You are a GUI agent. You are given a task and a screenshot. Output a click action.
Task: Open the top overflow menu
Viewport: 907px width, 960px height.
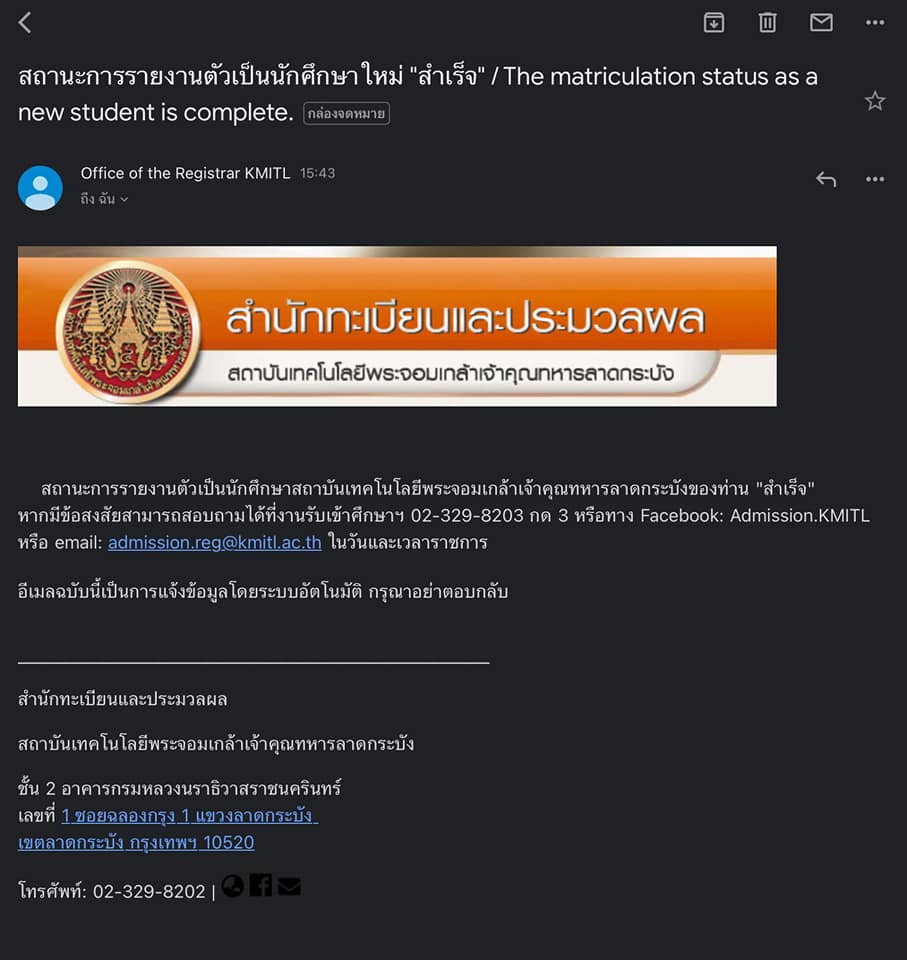pos(875,22)
